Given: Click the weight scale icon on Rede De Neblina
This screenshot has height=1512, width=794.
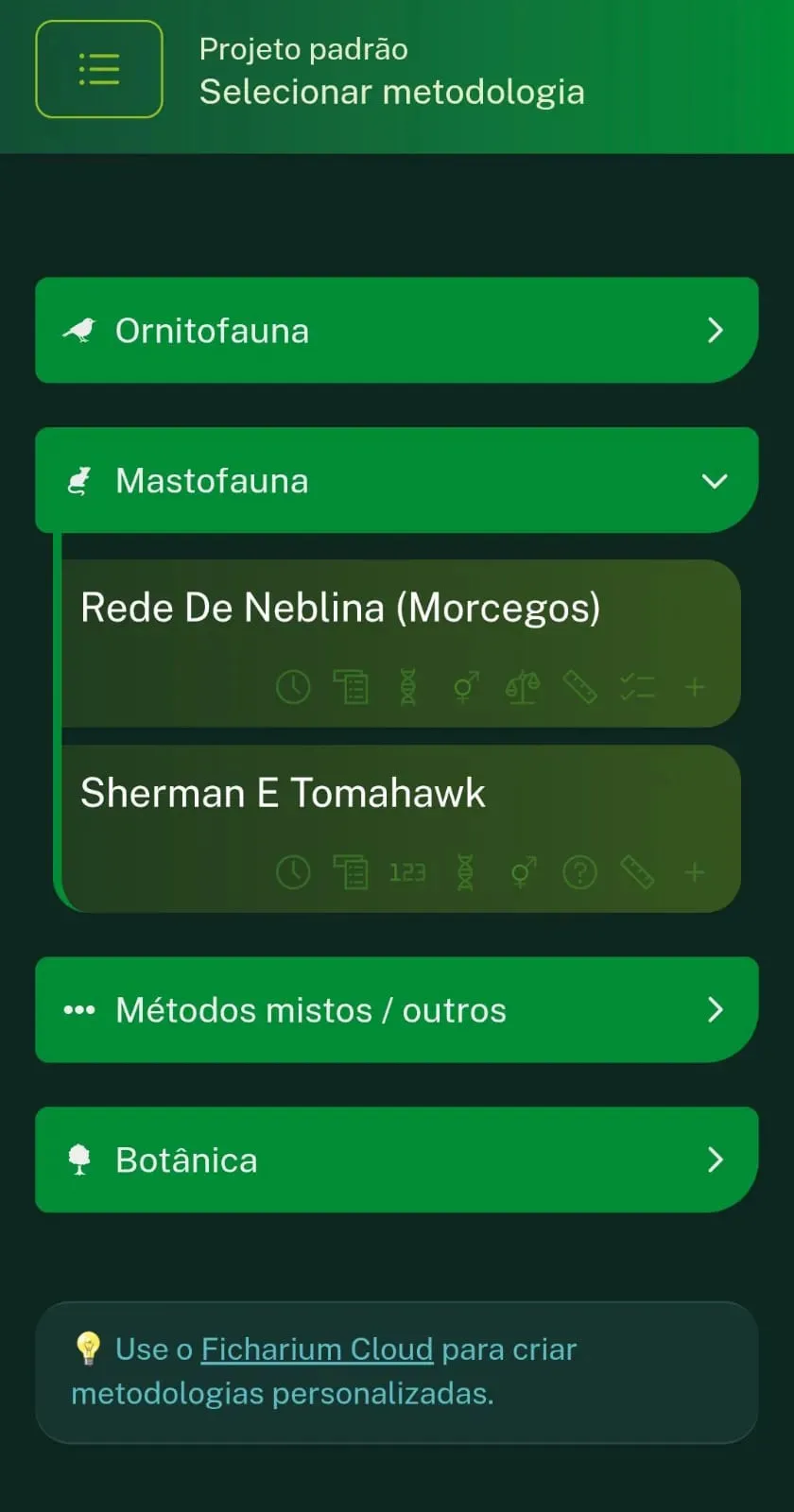Looking at the screenshot, I should [523, 687].
